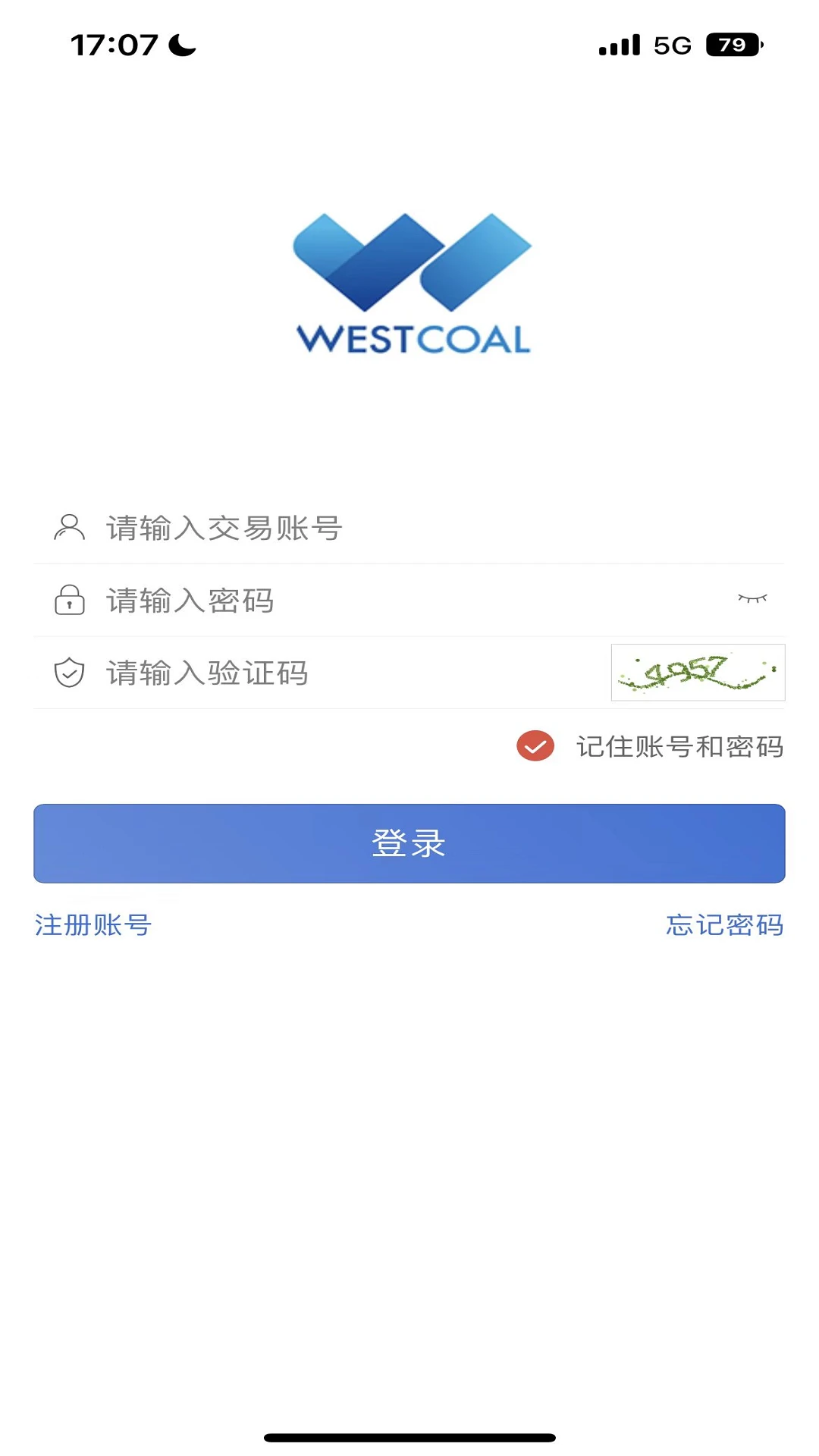Open 注册账号 register account link

93,925
